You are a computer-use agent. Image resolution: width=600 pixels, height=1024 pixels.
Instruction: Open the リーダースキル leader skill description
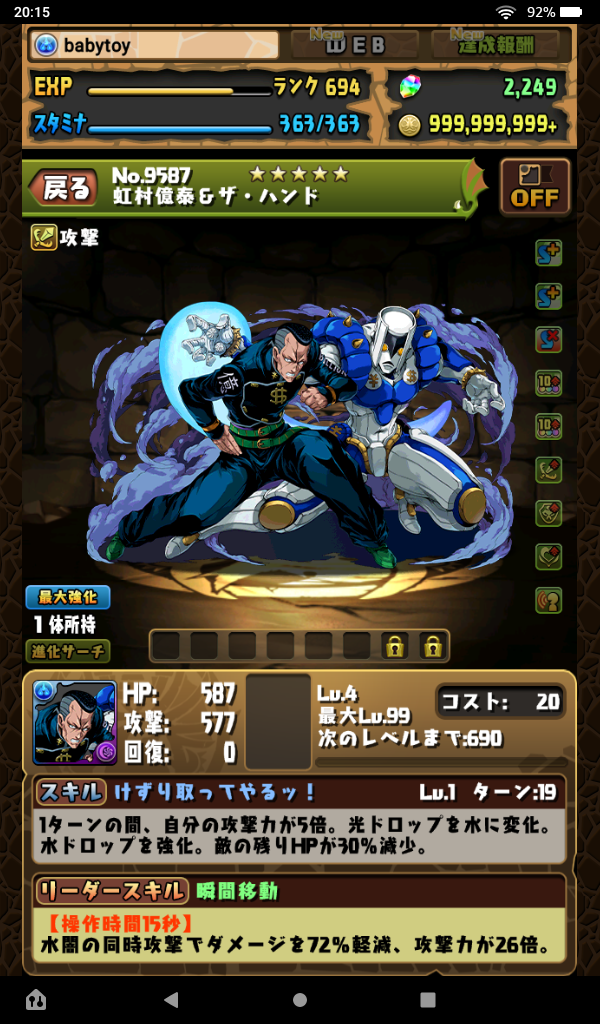(300, 921)
